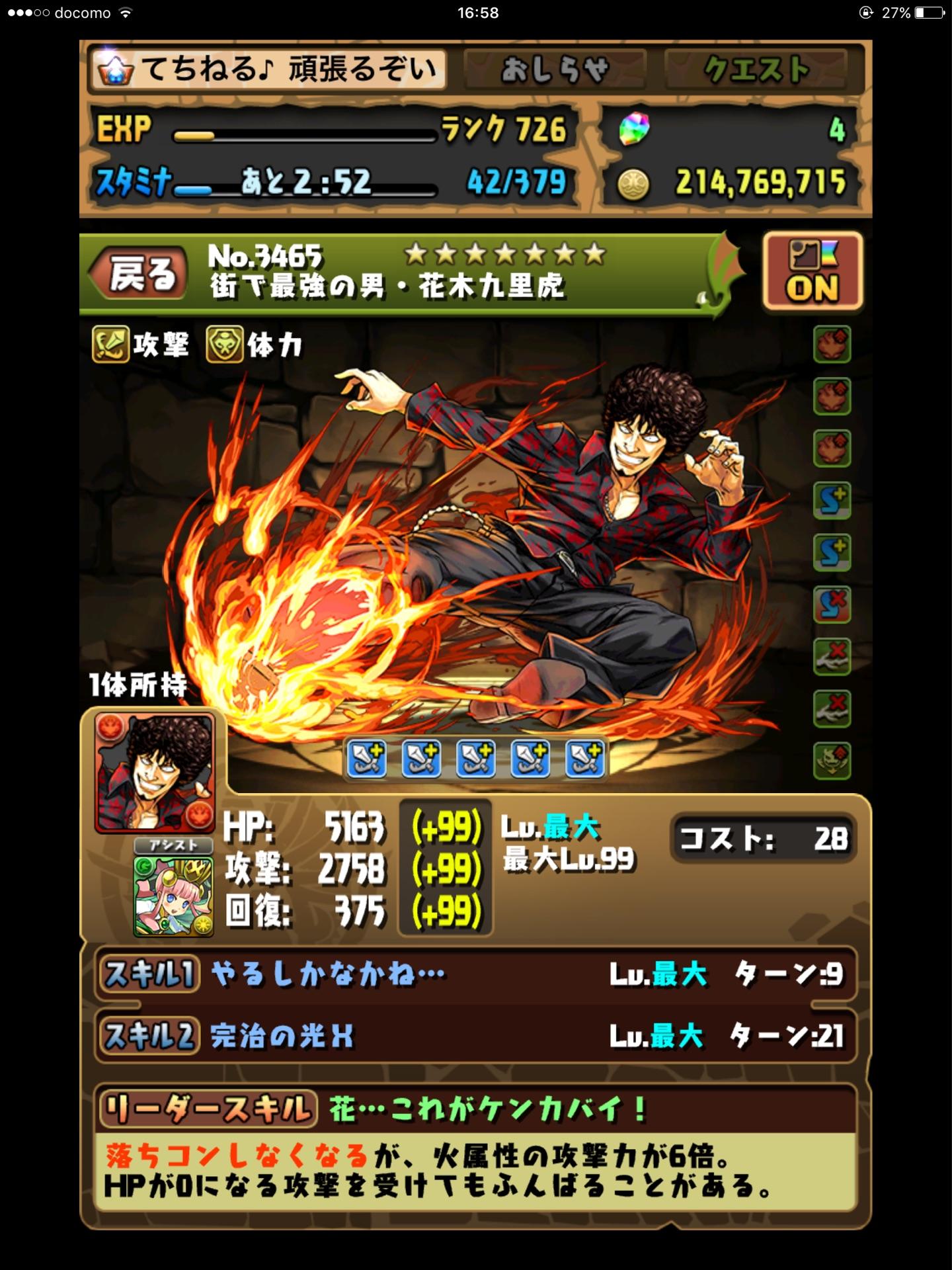
Task: Tap the first latent awakening slot
Action: [x=366, y=758]
